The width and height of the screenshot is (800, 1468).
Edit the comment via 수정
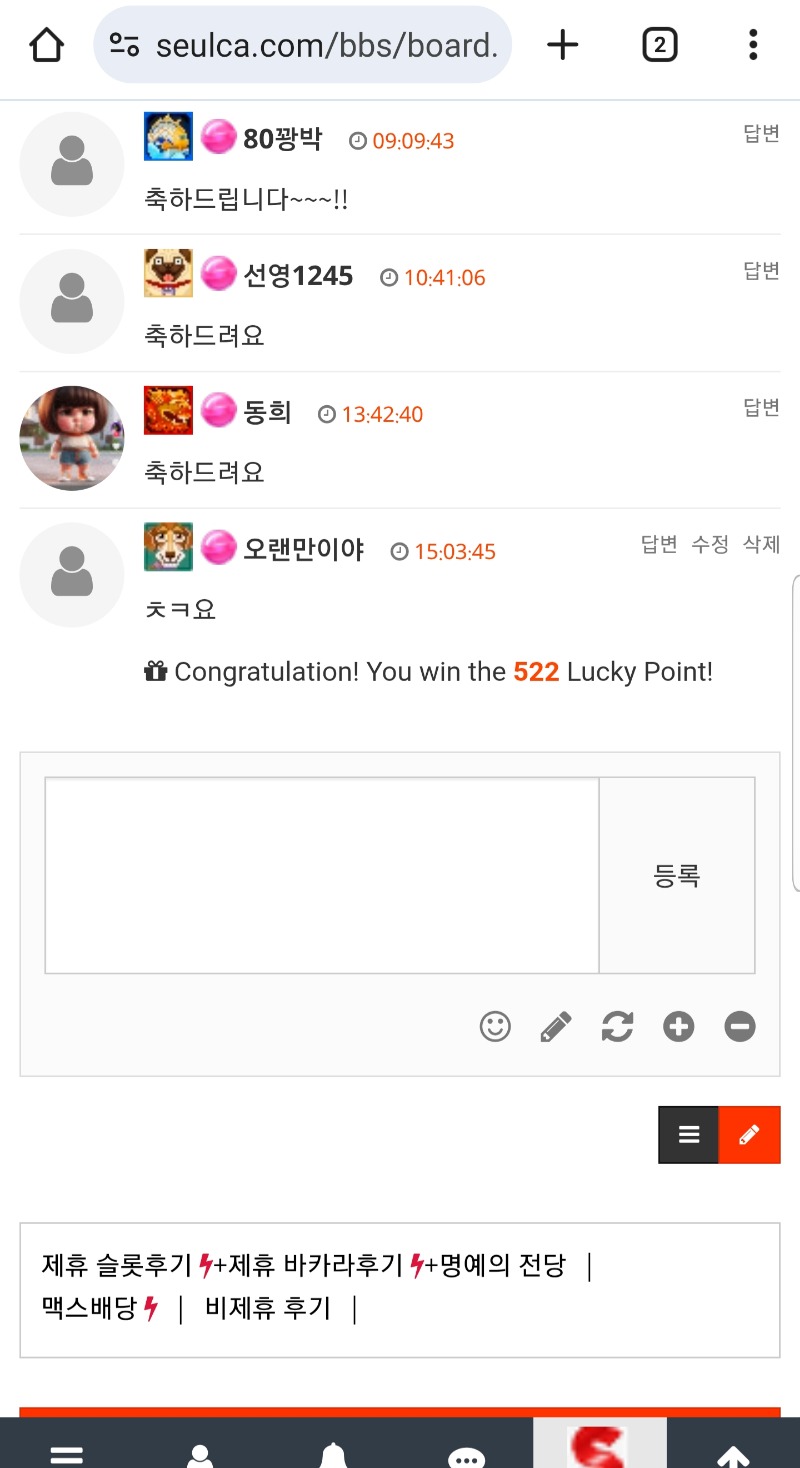[x=710, y=545]
